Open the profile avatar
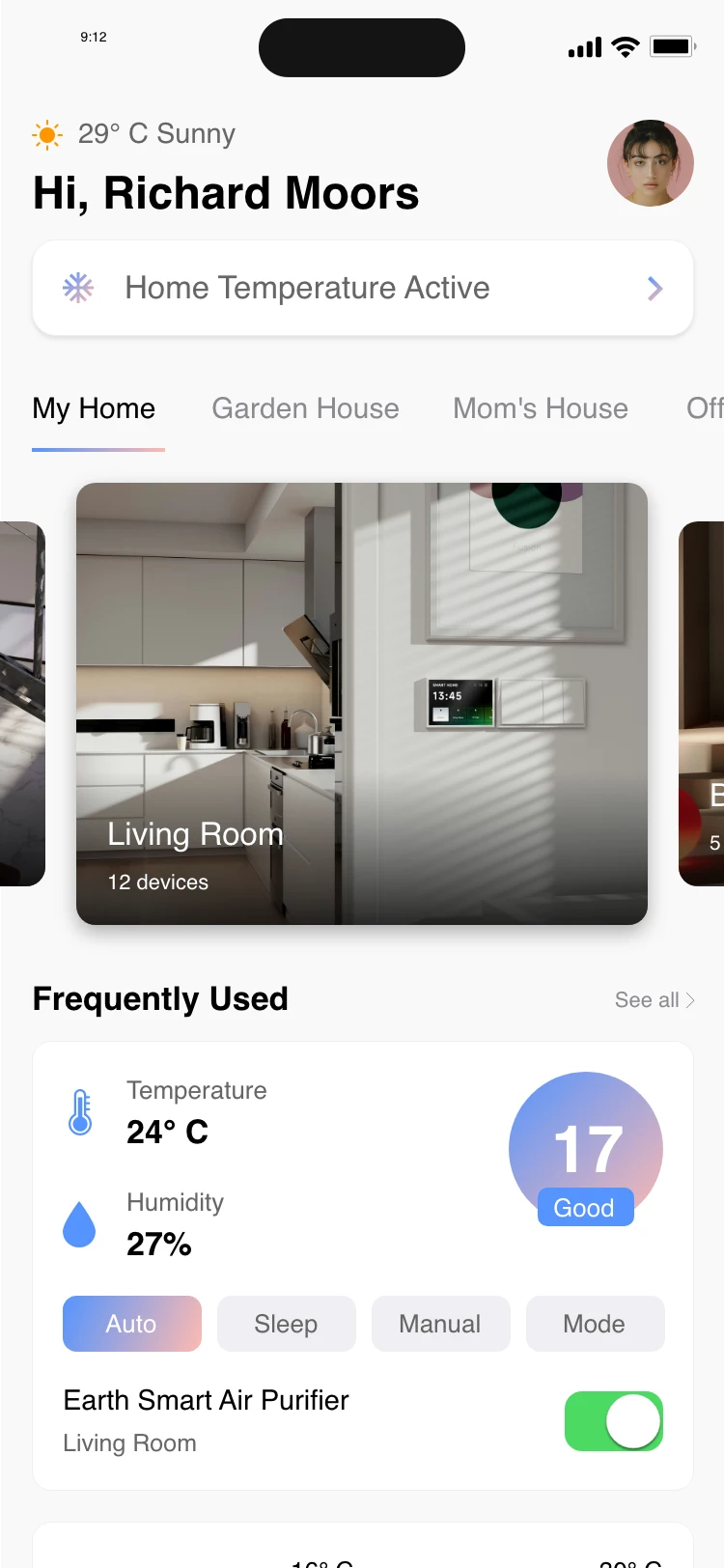 tap(650, 163)
